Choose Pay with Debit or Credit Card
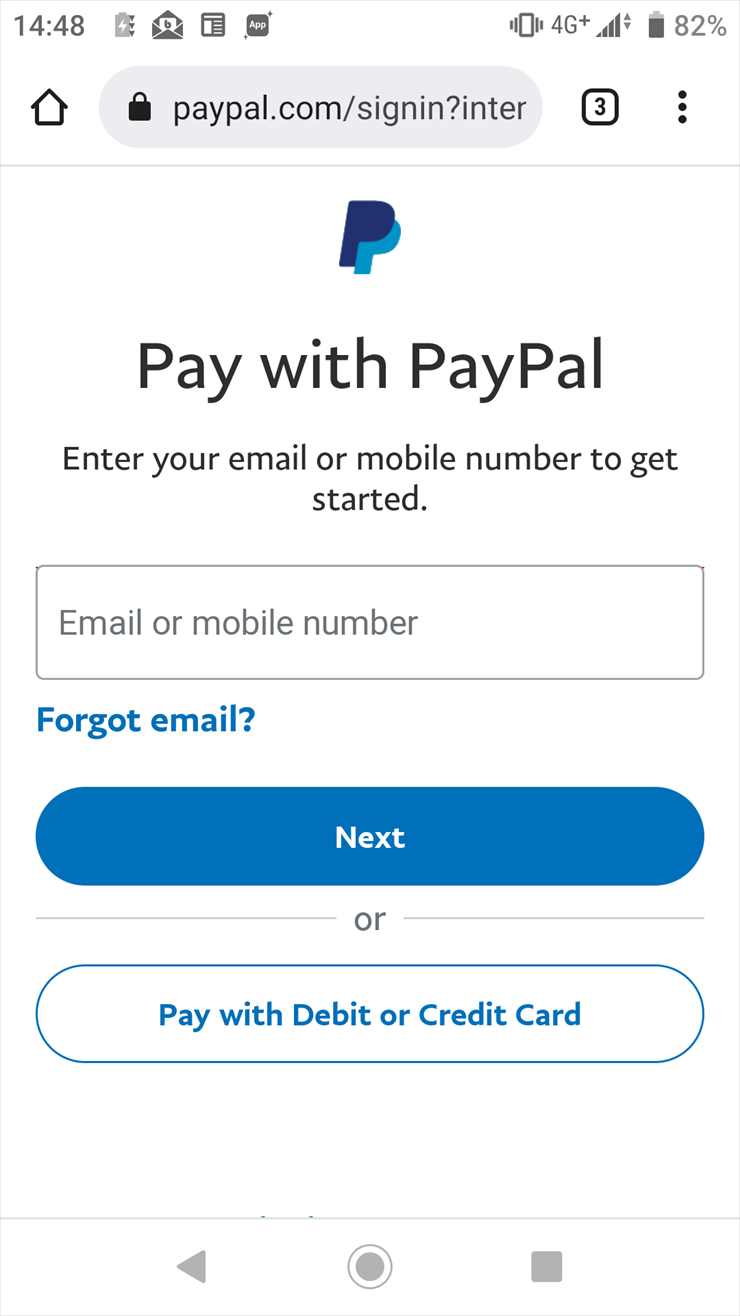 tap(370, 1014)
